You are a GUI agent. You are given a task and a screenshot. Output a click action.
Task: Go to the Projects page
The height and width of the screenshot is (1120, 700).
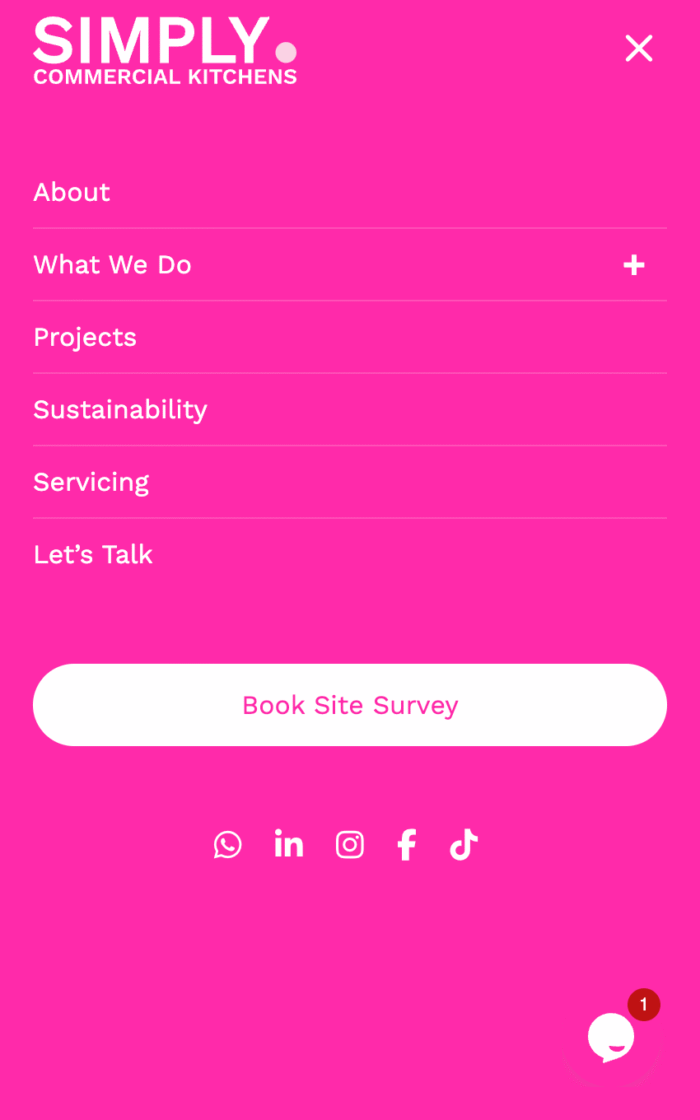(85, 337)
